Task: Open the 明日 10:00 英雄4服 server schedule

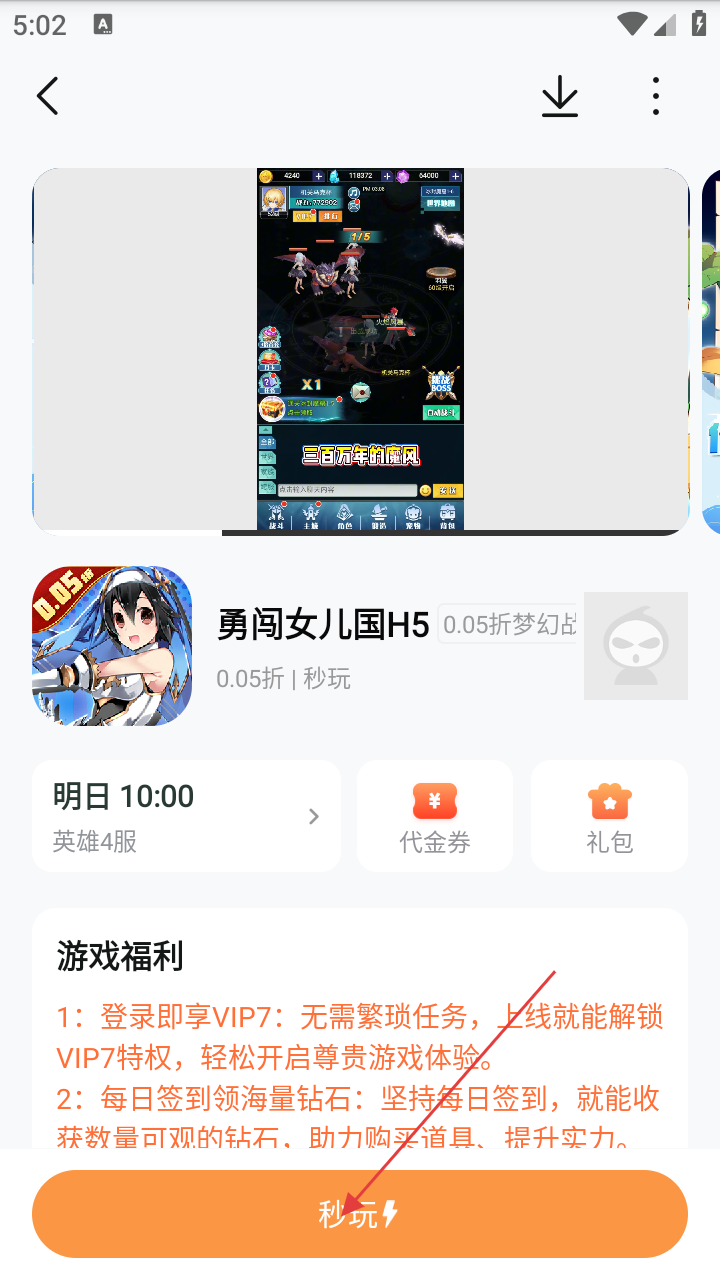Action: click(x=186, y=816)
